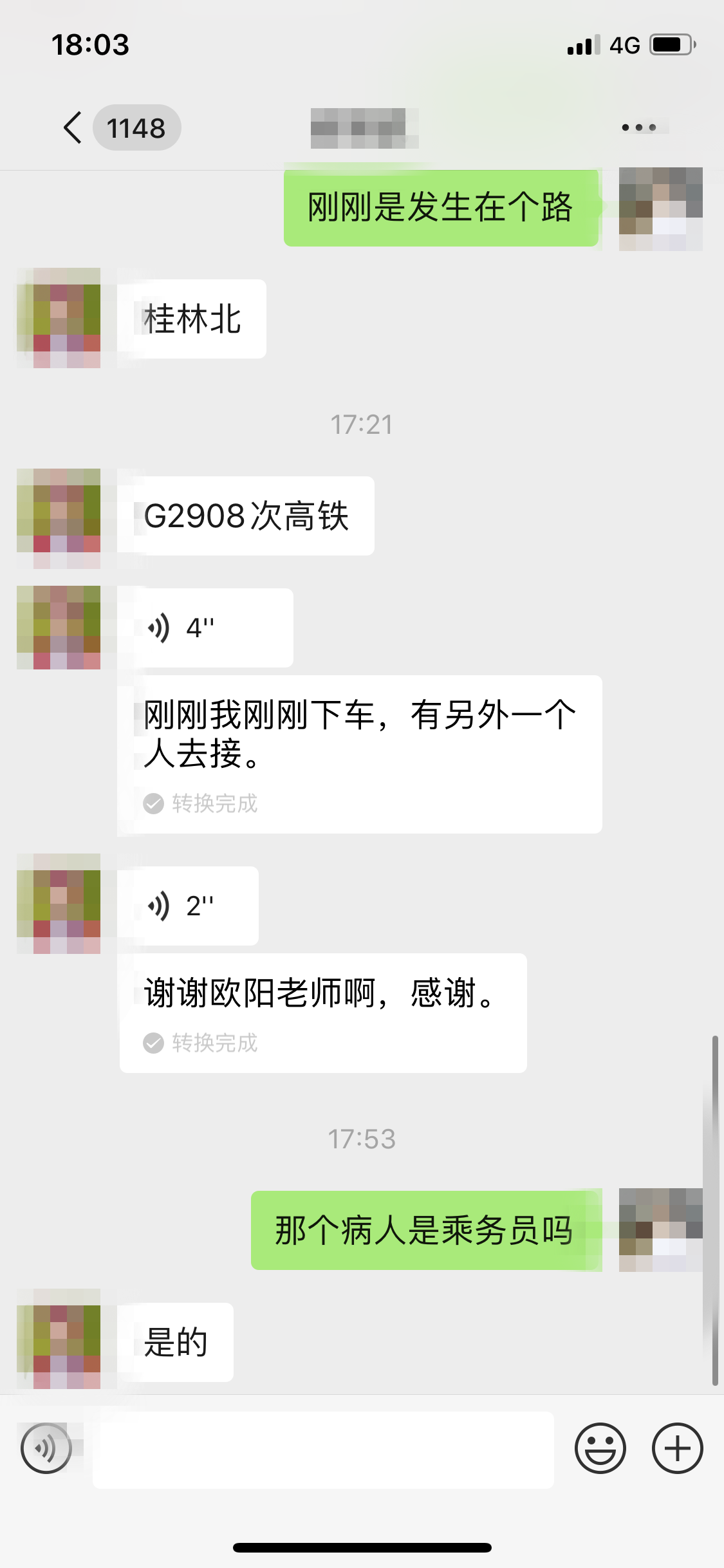Open the emoji sticker panel

(600, 1448)
